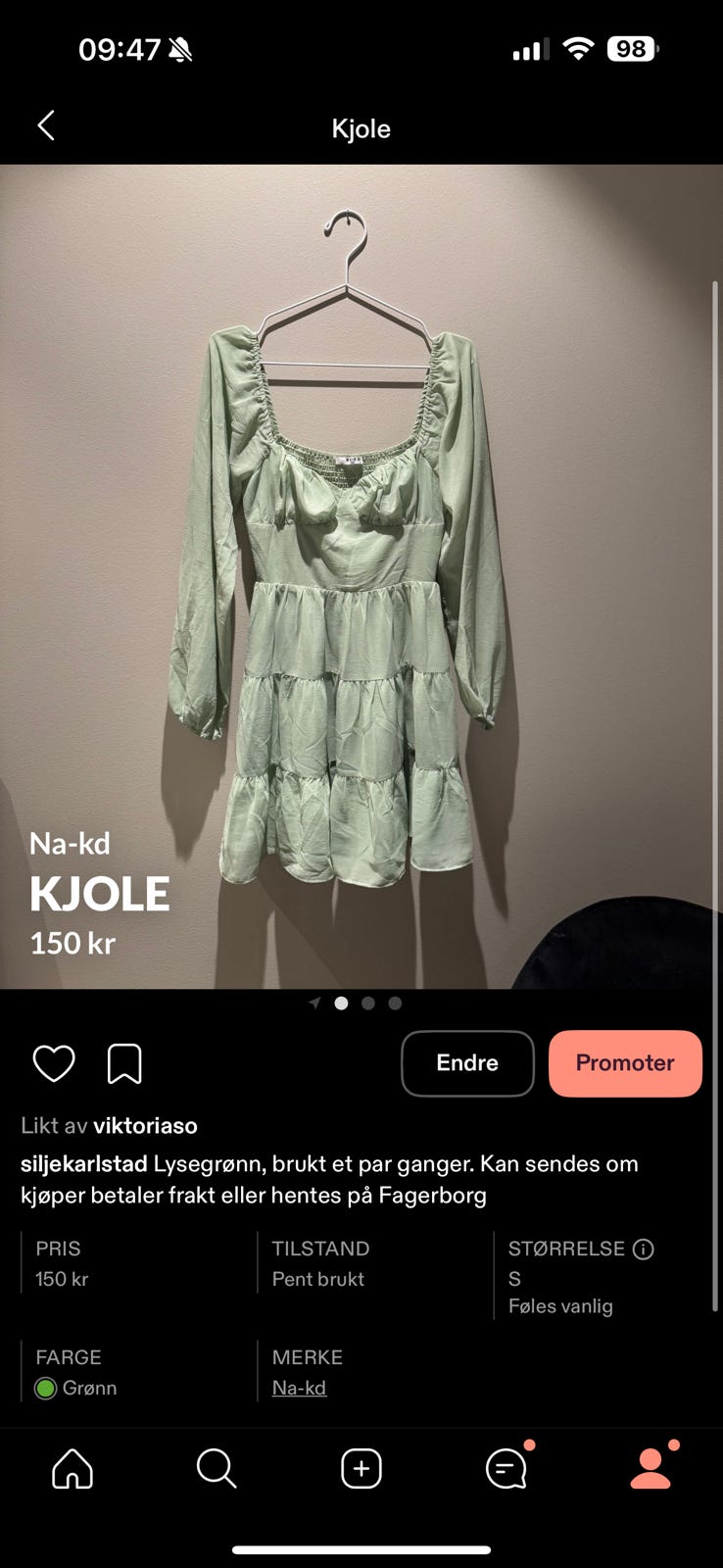This screenshot has height=1568, width=723.
Task: Open your profile from the bottom bar
Action: click(x=651, y=1468)
